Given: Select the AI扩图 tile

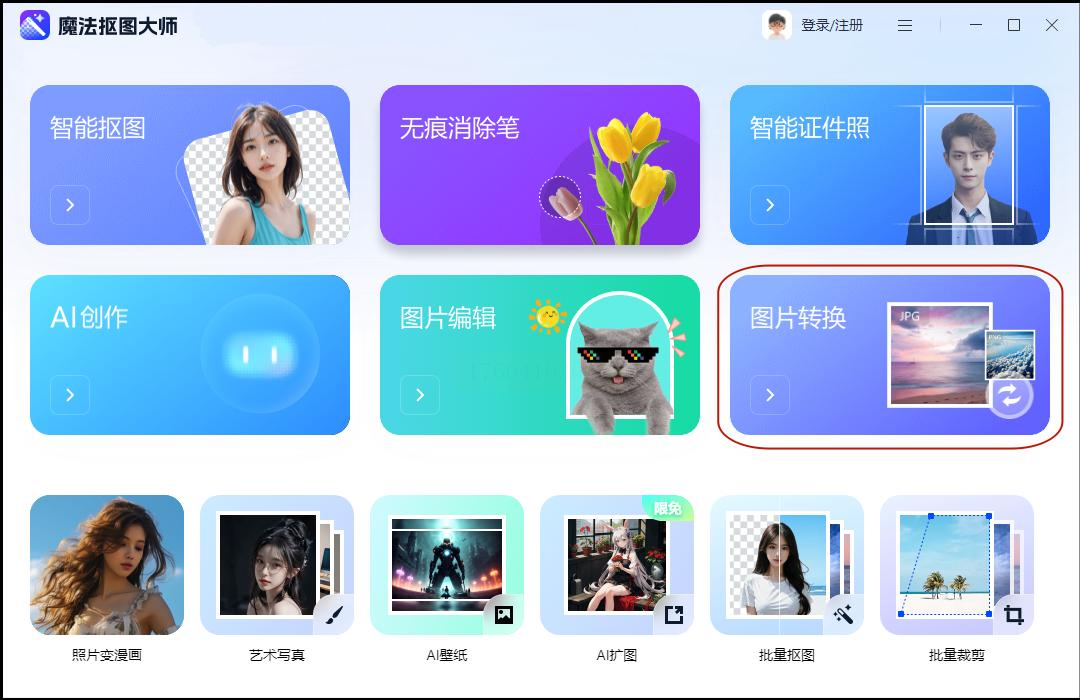Looking at the screenshot, I should (x=617, y=565).
